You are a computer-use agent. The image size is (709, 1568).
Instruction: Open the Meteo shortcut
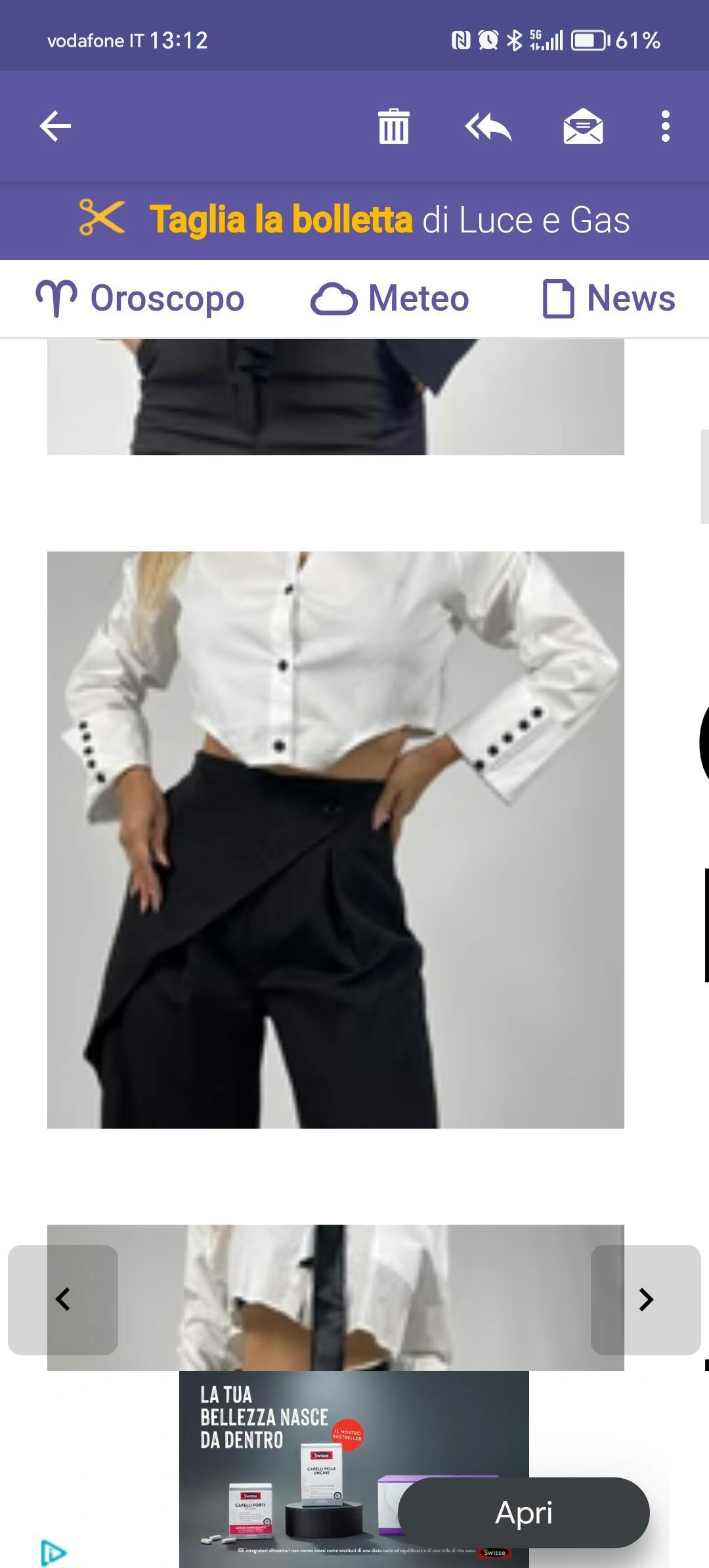pos(390,299)
